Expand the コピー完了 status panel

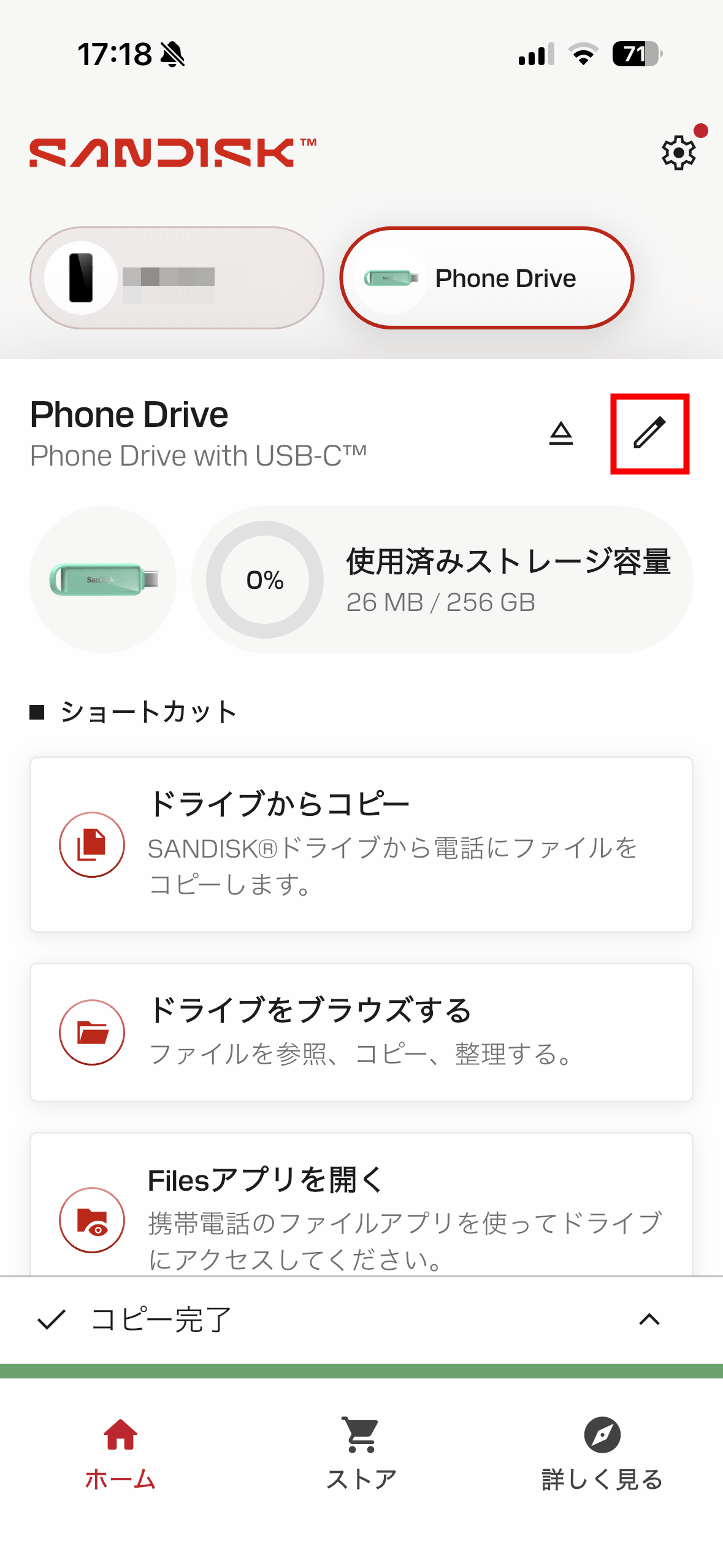coord(649,1319)
